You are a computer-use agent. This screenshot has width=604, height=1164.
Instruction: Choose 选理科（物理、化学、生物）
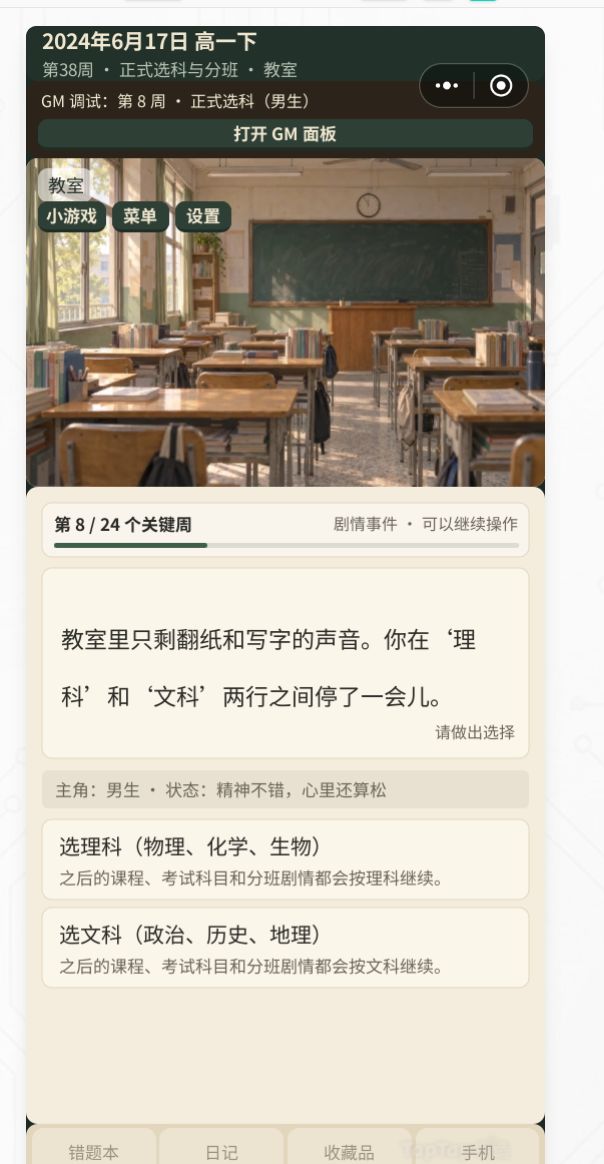click(x=285, y=860)
